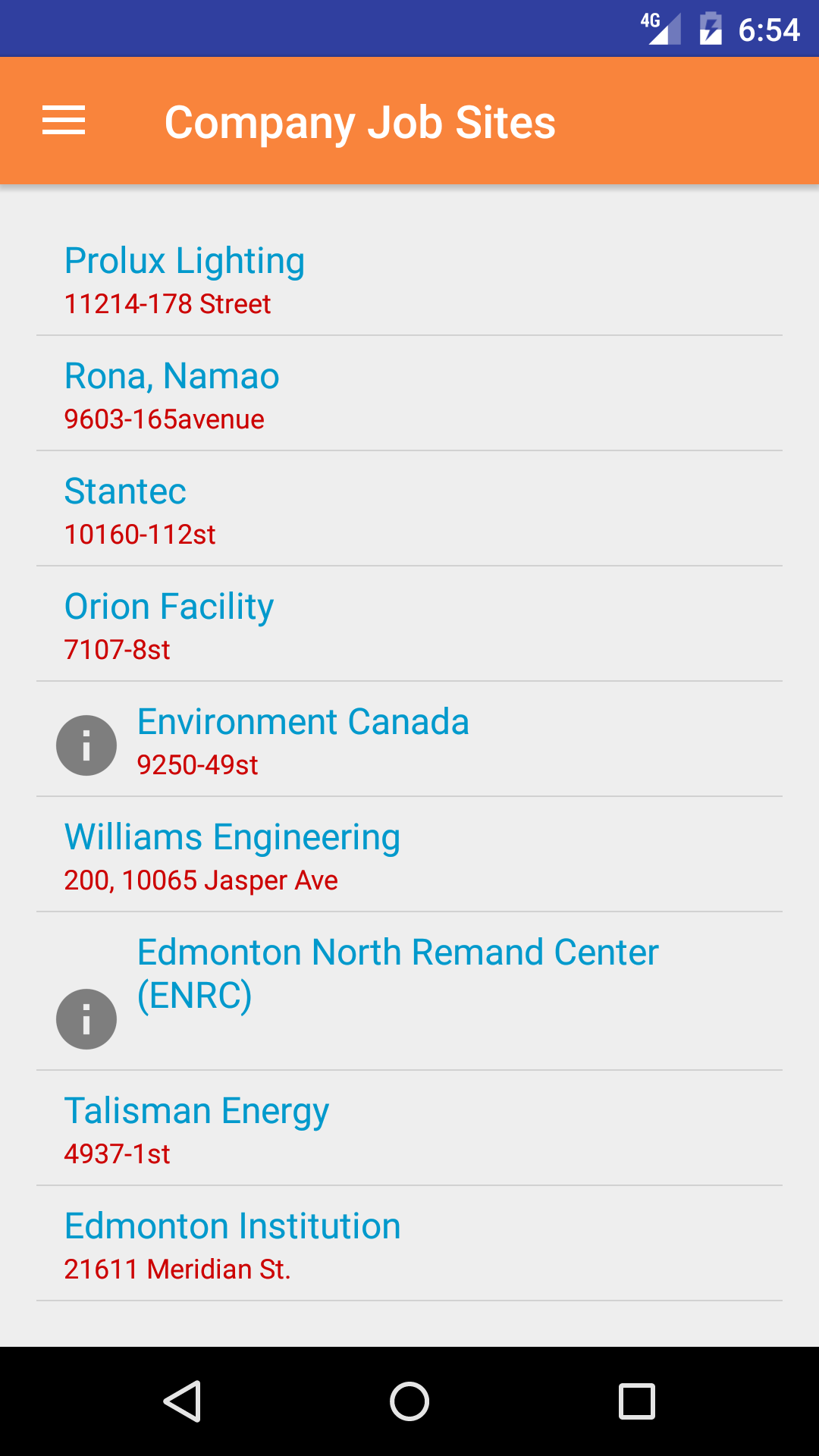Image resolution: width=819 pixels, height=1456 pixels.
Task: Return to the home screen
Action: 409,1401
